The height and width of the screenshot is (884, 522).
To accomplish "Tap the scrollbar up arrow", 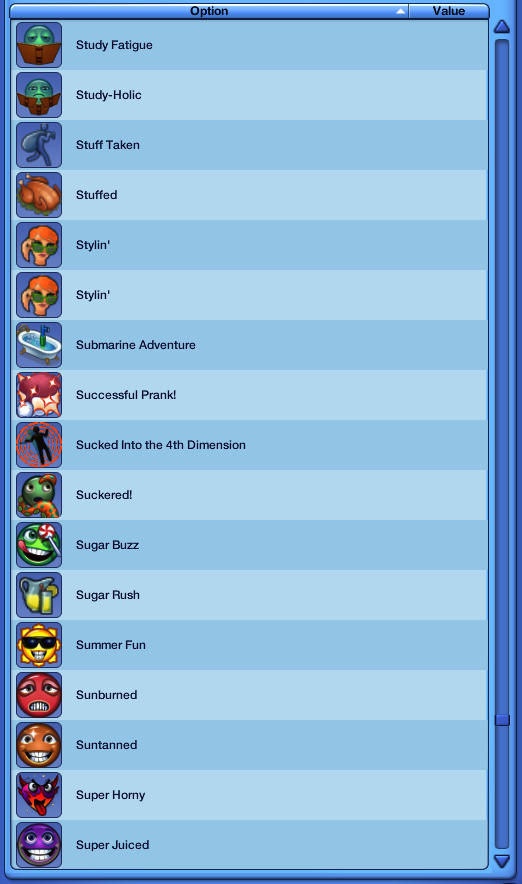I will 502,26.
